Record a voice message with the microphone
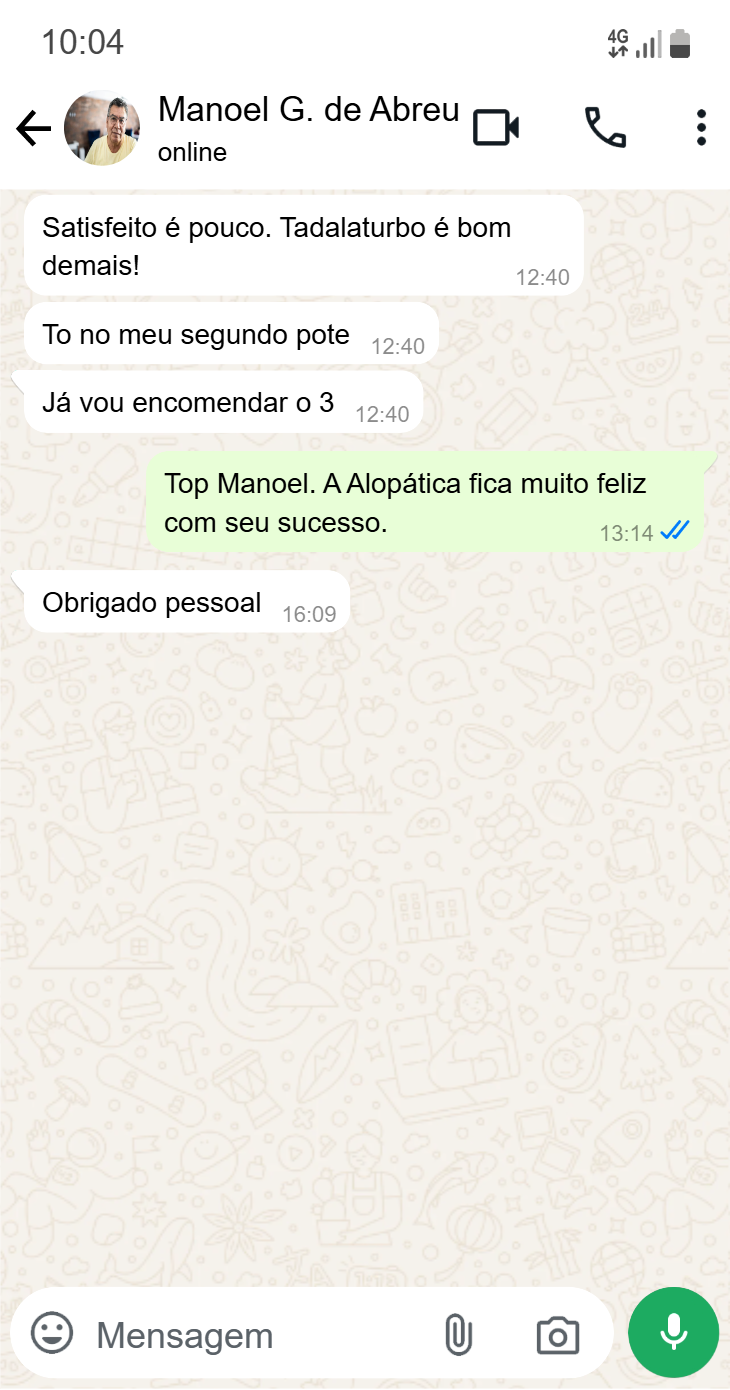Screen dimensions: 730x1390 (x=673, y=1332)
